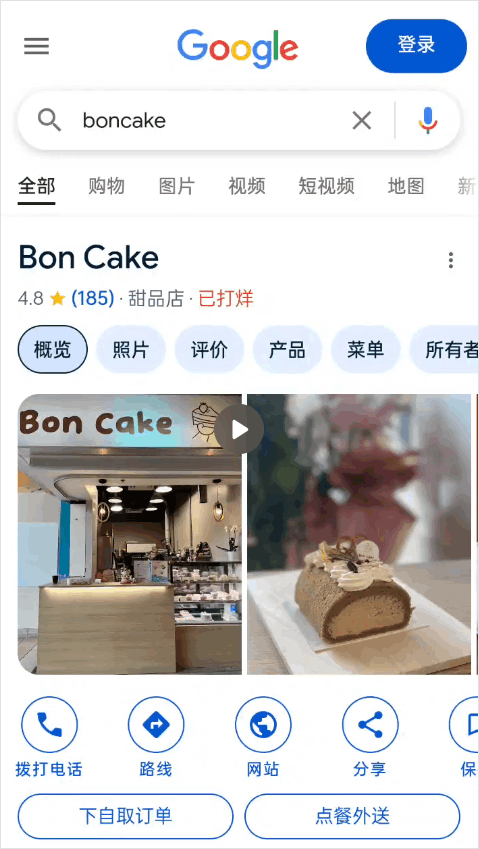This screenshot has height=849, width=479.
Task: Open the hamburger menu
Action: 36,46
